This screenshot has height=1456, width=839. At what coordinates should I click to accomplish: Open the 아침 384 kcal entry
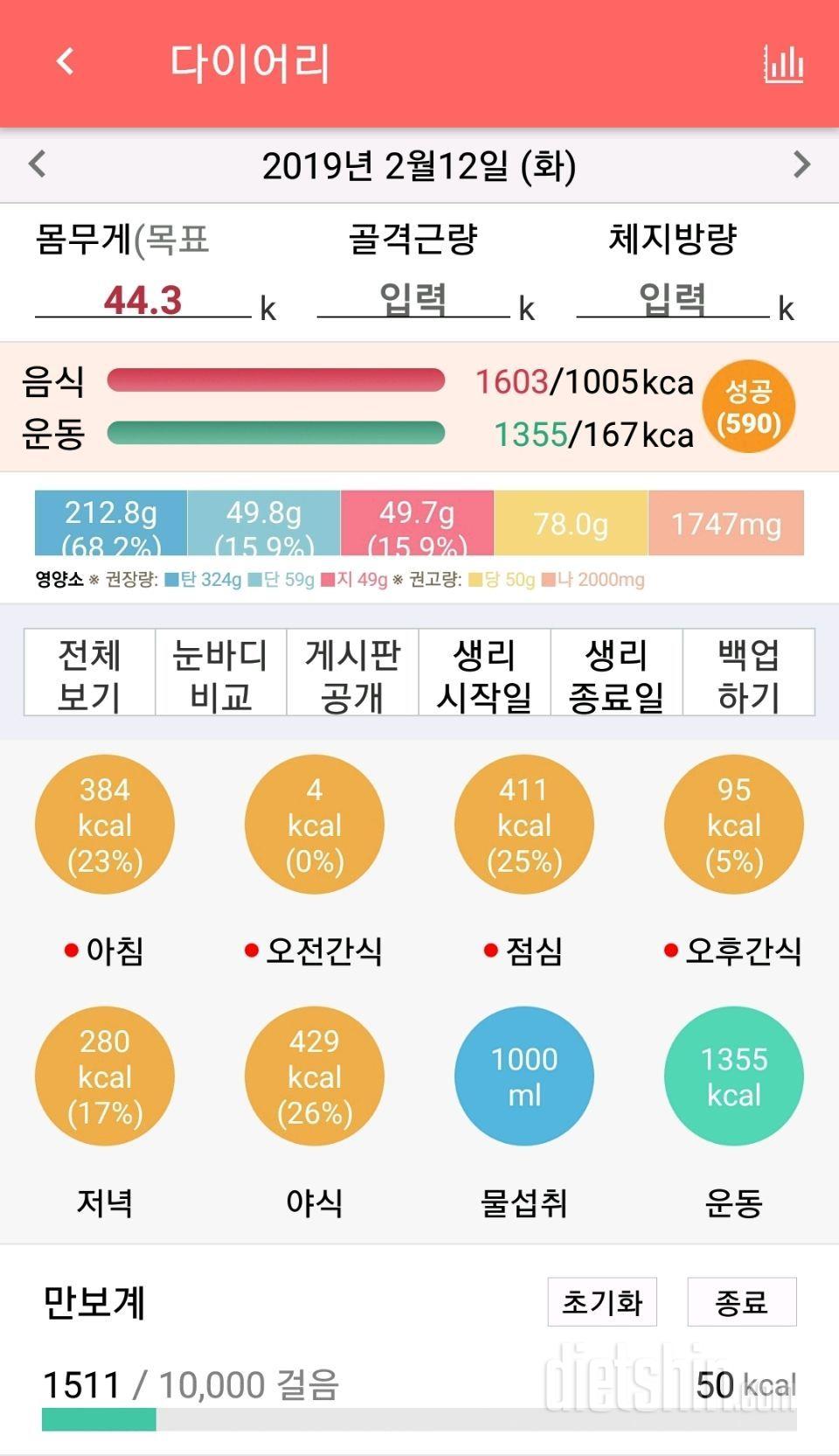click(x=105, y=825)
